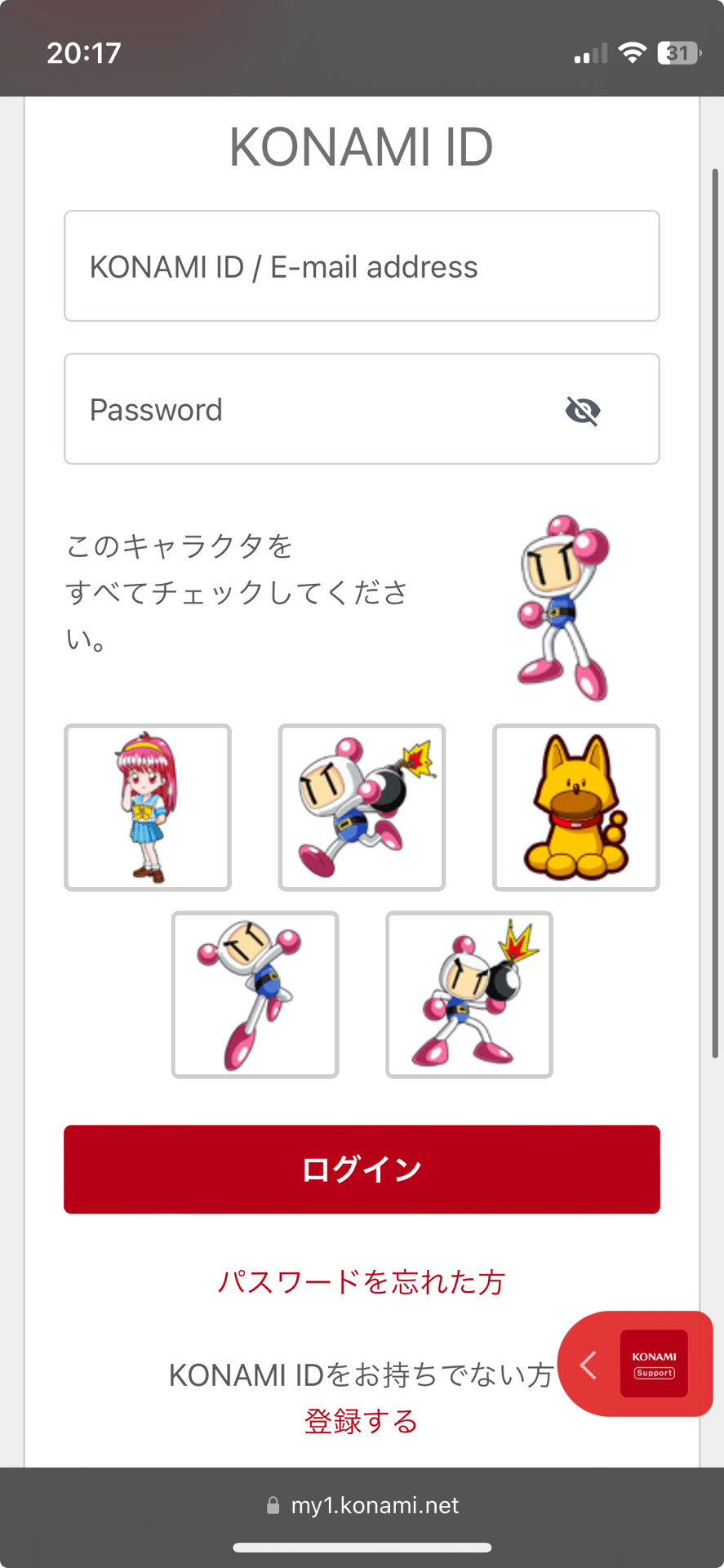The height and width of the screenshot is (1568, 724).
Task: Open the パスワードを忘れた方 password link
Action: 362,1281
